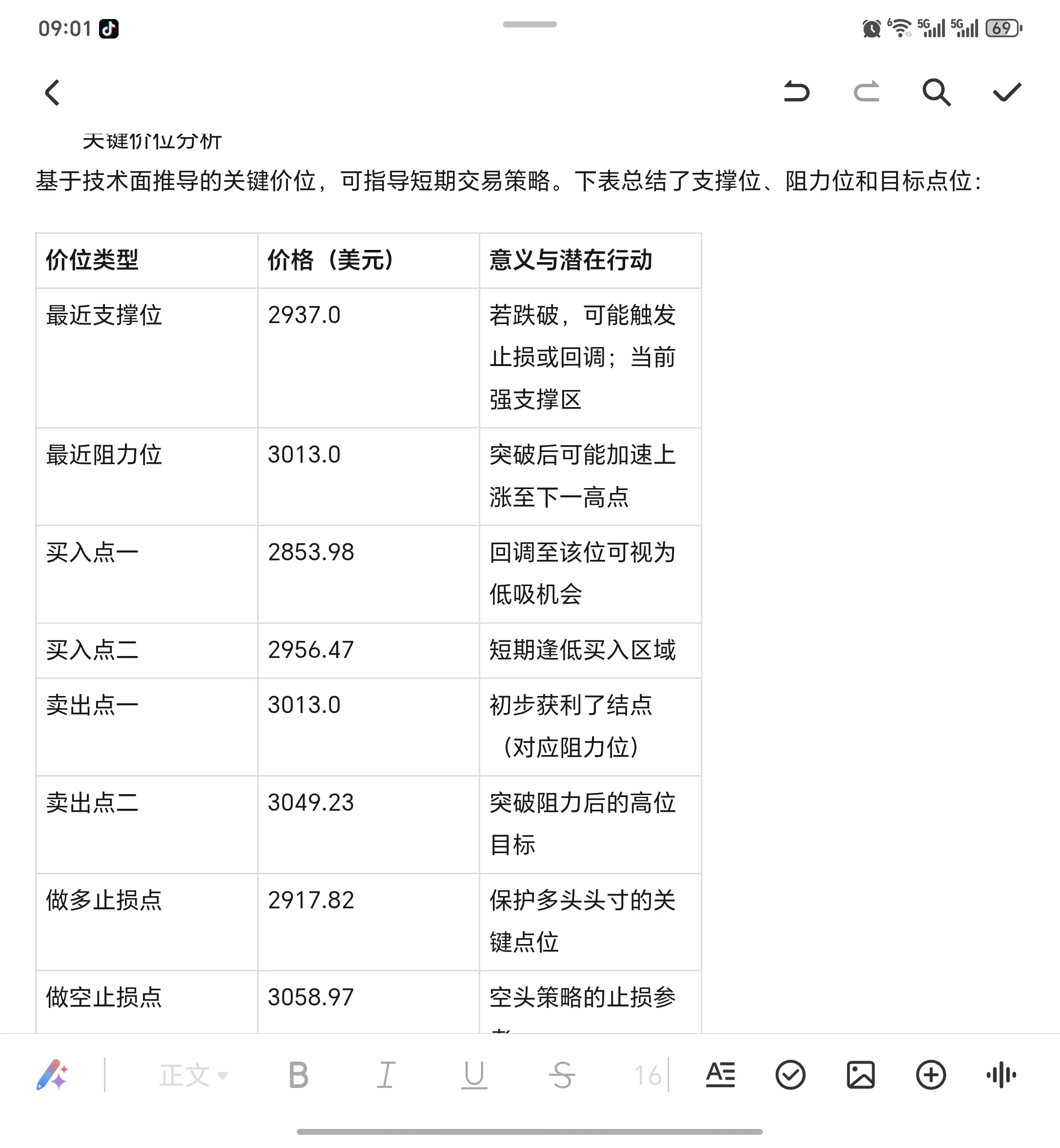Image resolution: width=1060 pixels, height=1148 pixels.
Task: Confirm edits with the checkmark
Action: [1005, 92]
